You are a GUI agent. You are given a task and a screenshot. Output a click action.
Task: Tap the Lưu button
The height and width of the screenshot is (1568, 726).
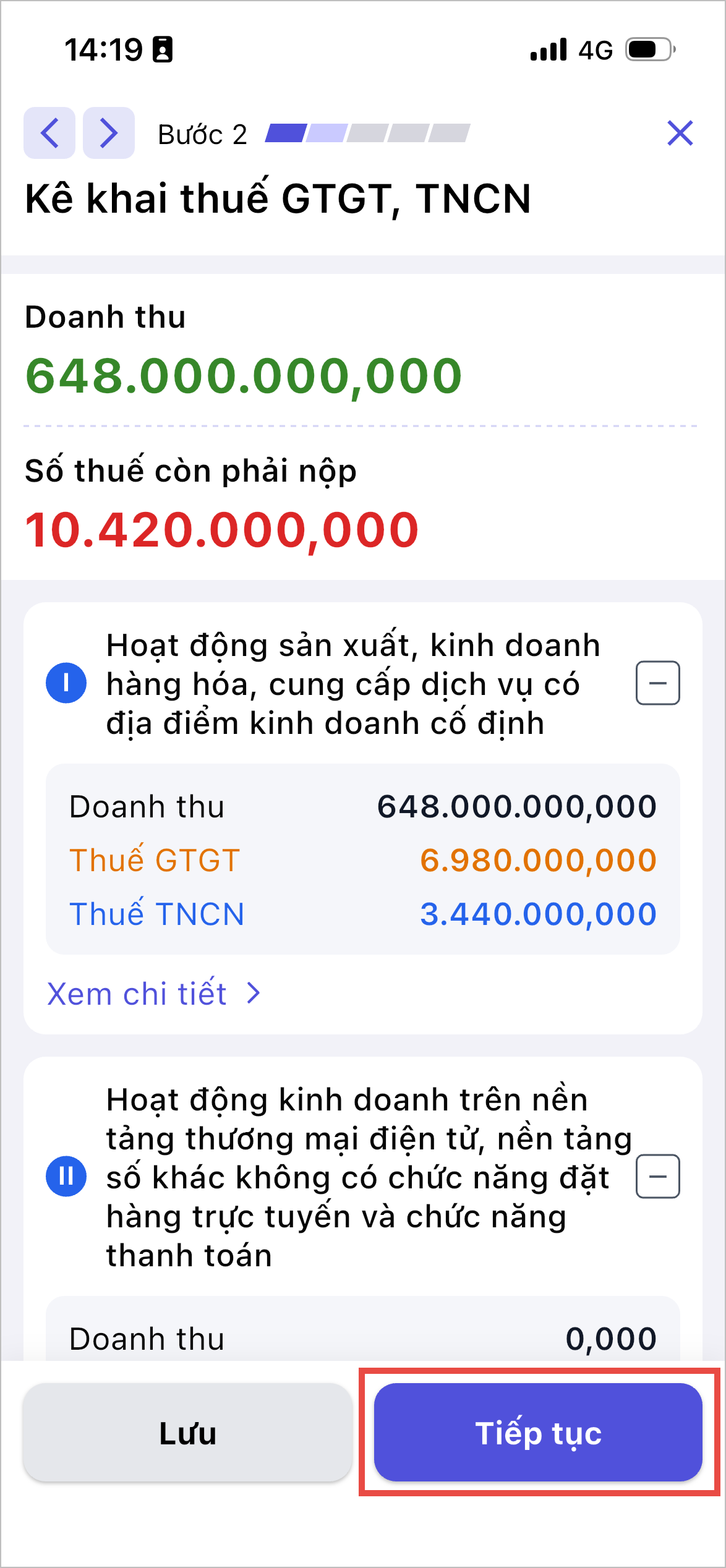[187, 1433]
